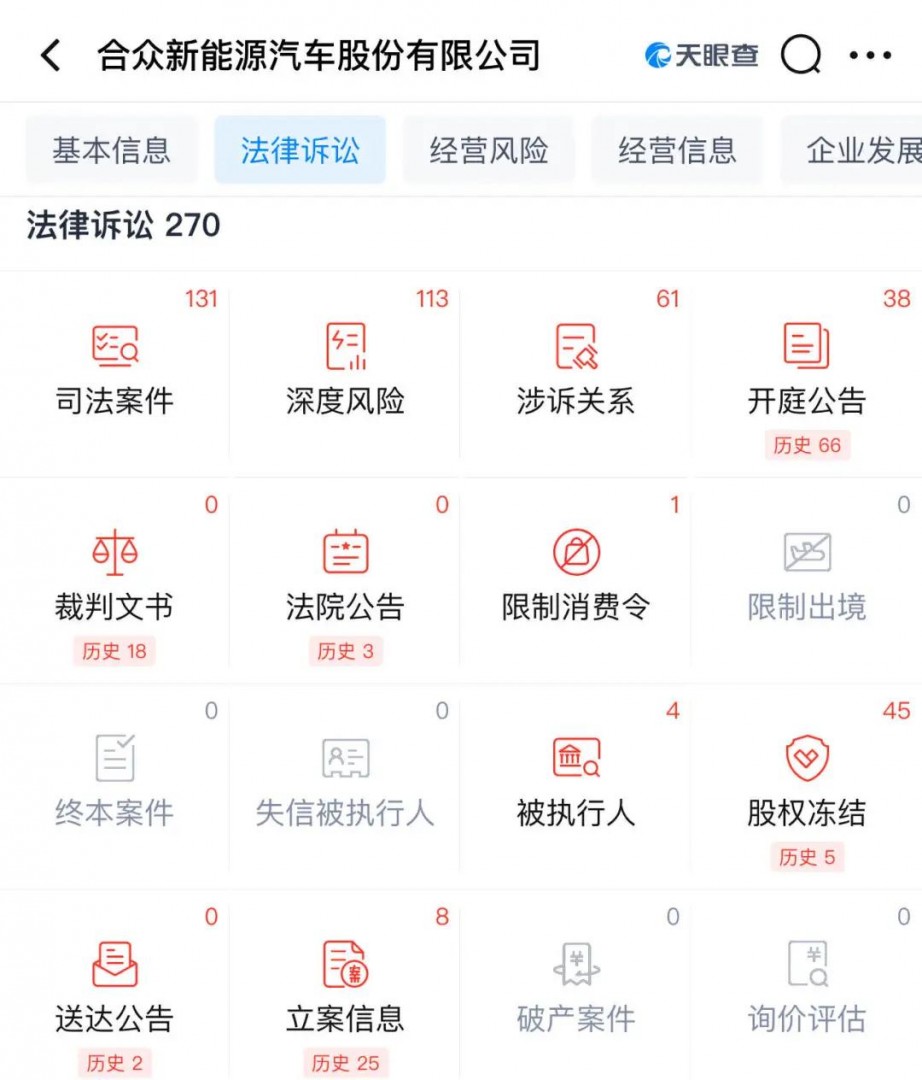Go back using the top-left arrow
This screenshot has height=1080, width=922.
tap(51, 56)
